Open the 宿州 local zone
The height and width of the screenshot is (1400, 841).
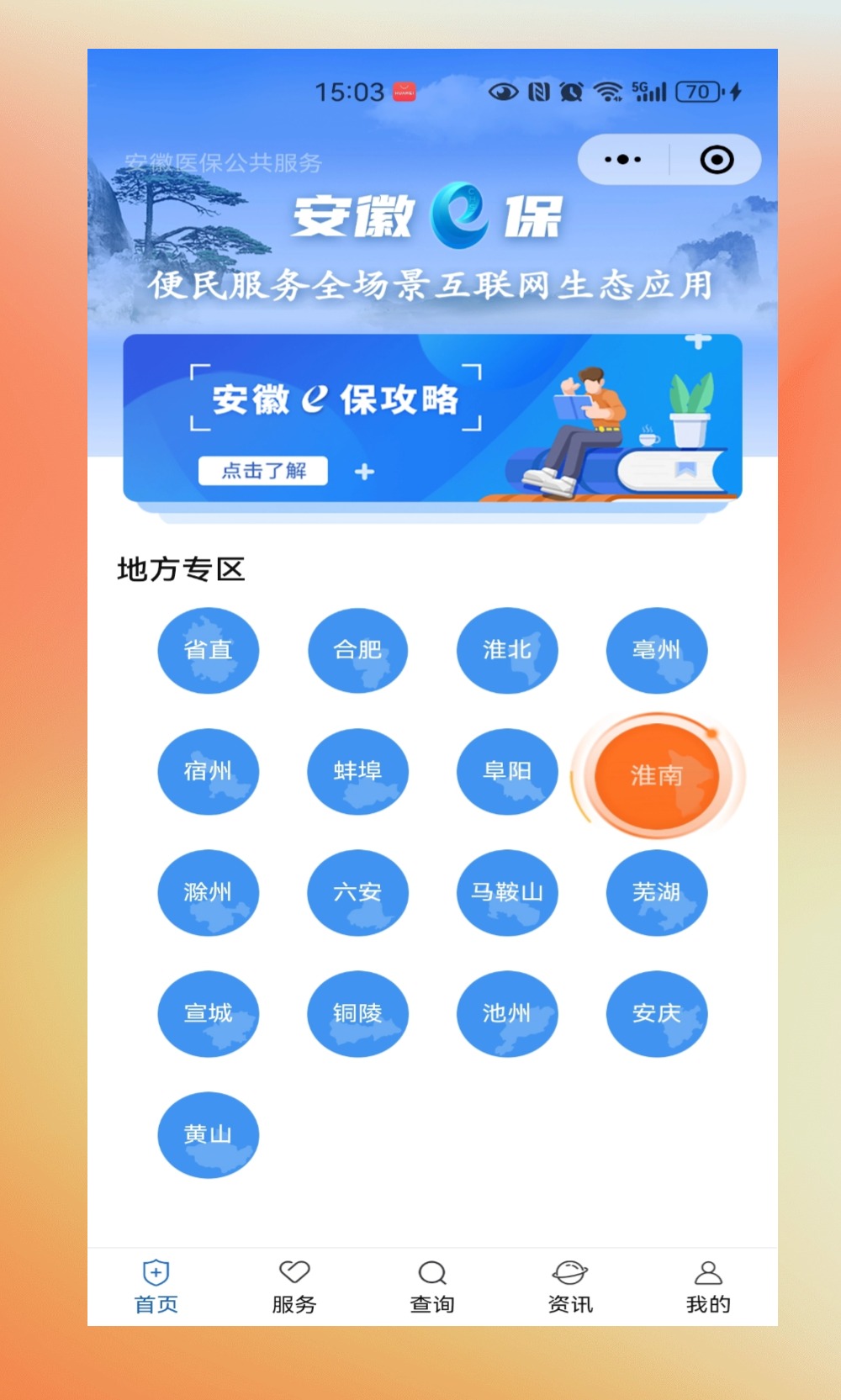click(208, 771)
